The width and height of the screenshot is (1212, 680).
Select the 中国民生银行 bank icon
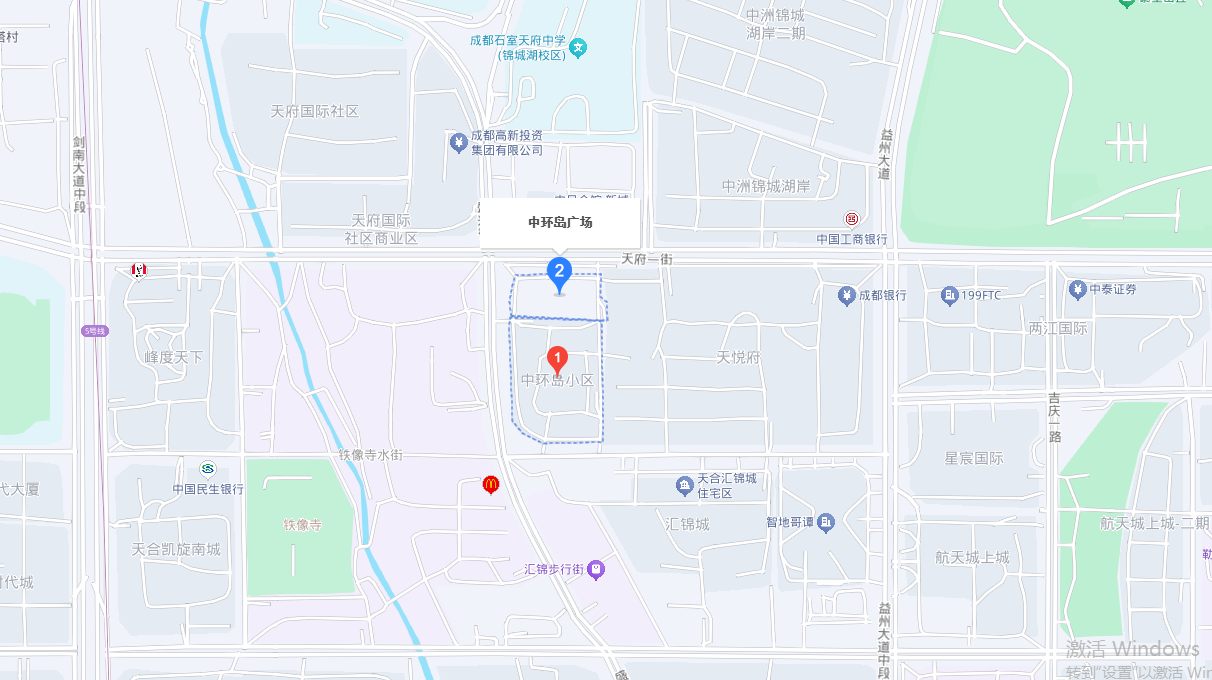[x=207, y=468]
